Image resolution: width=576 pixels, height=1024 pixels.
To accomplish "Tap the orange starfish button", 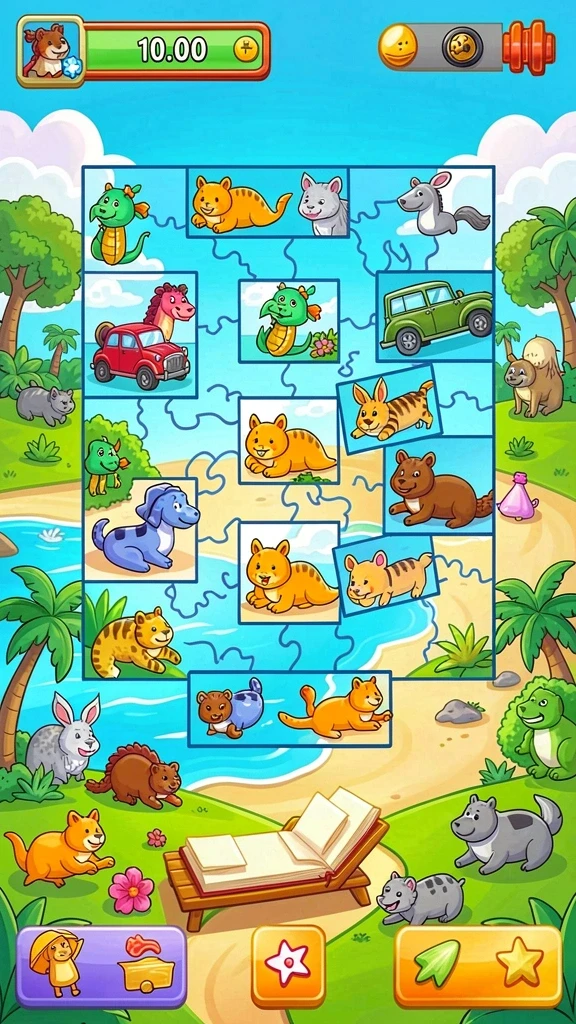I will (289, 967).
